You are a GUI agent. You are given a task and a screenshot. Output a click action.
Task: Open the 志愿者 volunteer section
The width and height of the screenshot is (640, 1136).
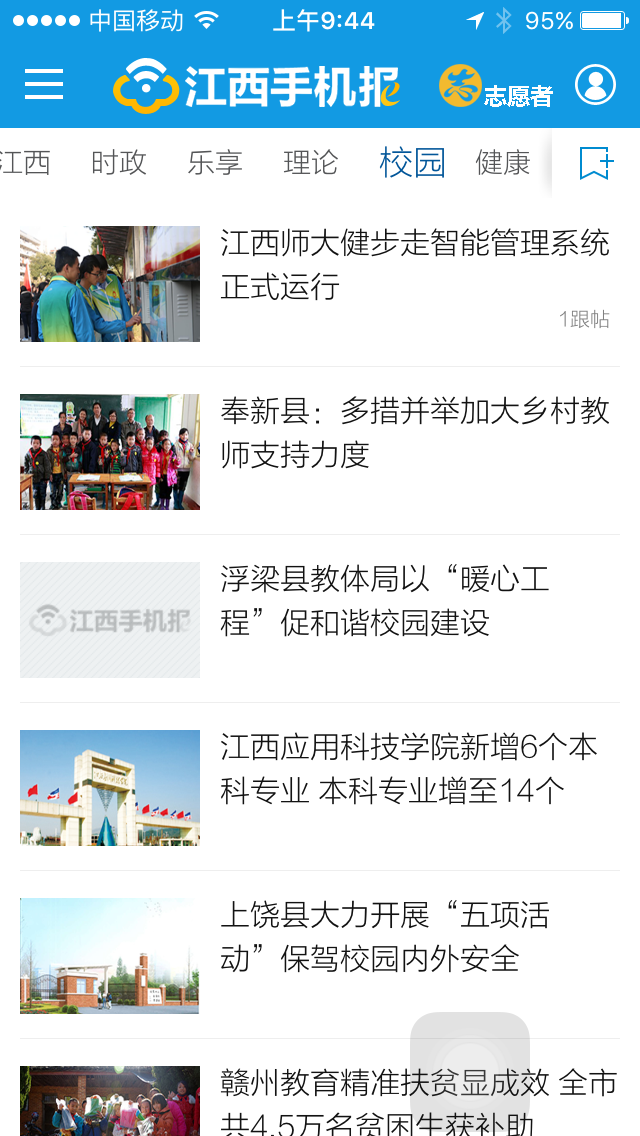coord(496,87)
